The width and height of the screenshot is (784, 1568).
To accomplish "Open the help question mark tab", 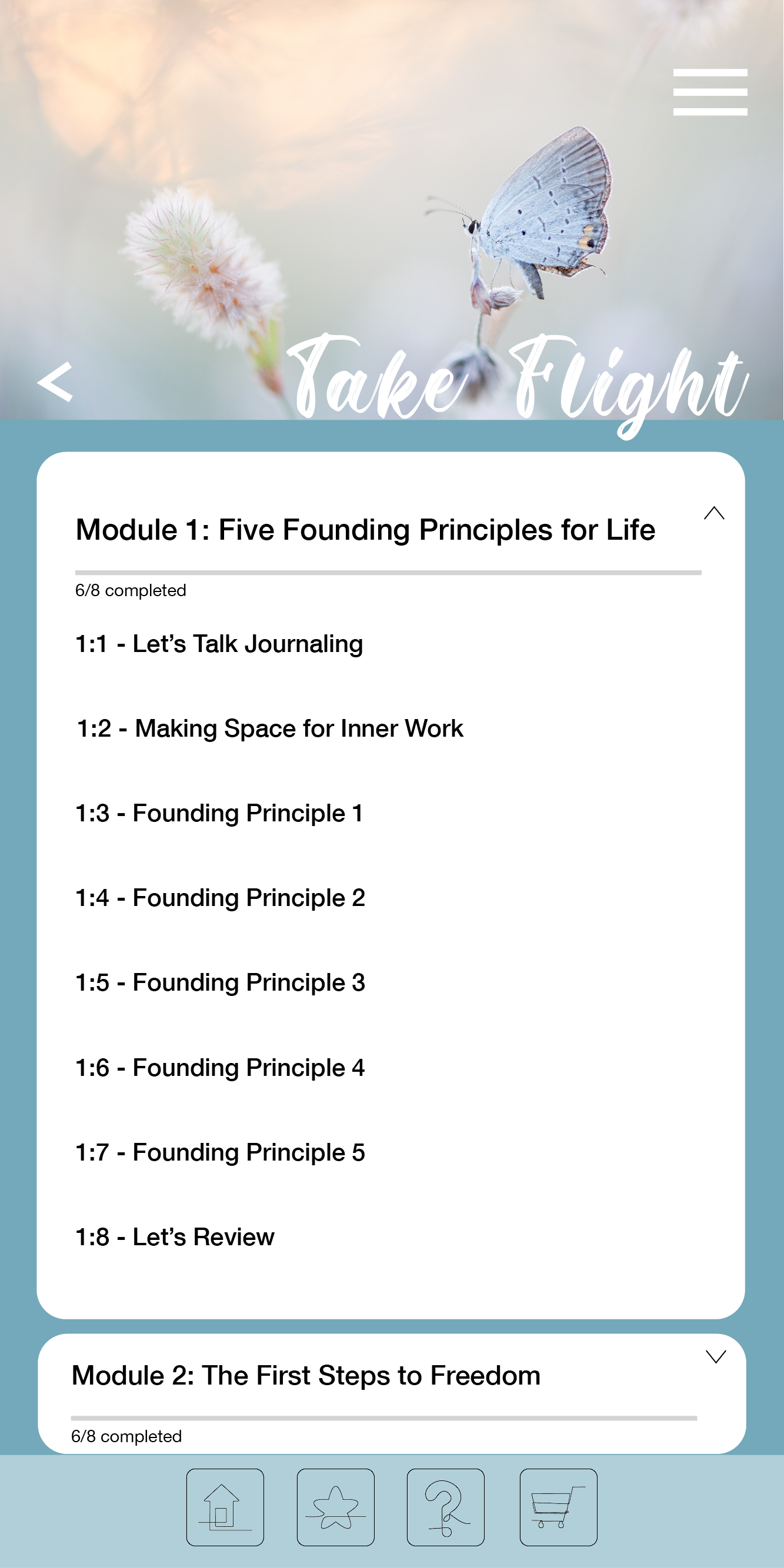I will (445, 1507).
